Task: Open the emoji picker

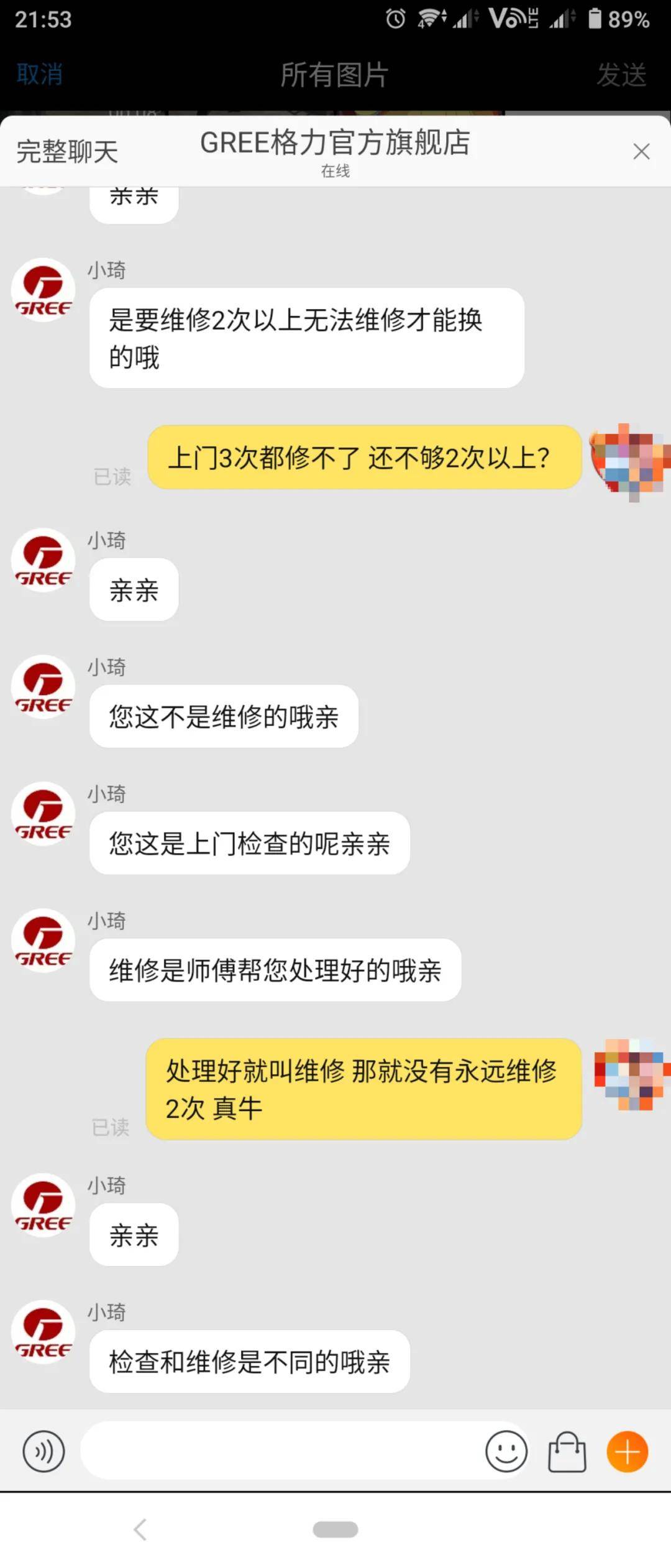Action: click(x=506, y=1452)
